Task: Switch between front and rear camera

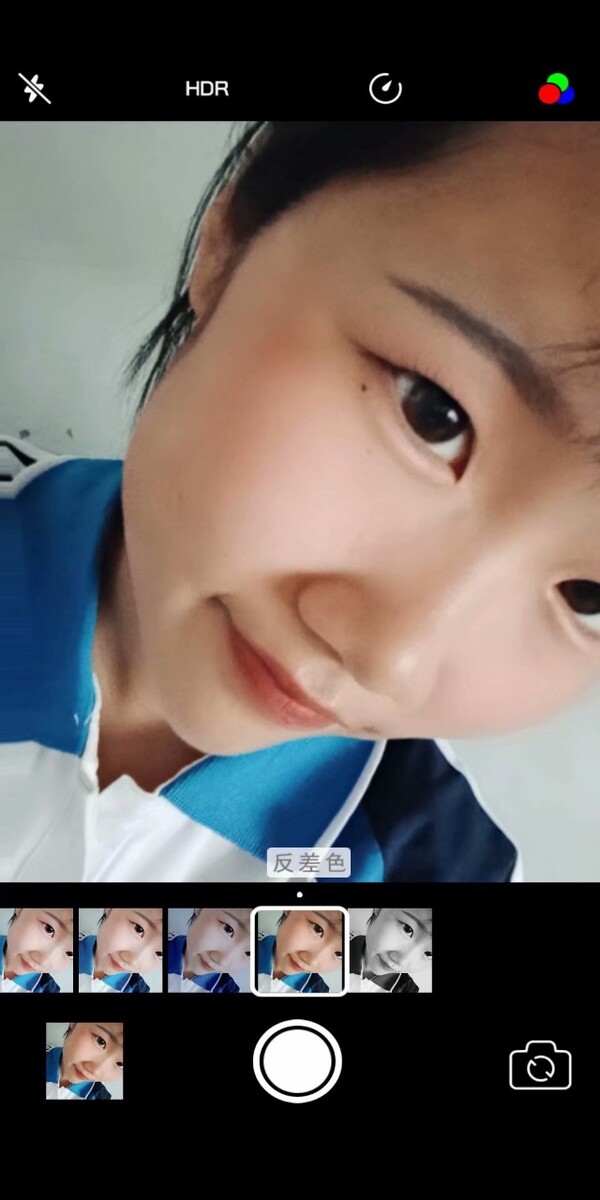Action: tap(540, 1067)
